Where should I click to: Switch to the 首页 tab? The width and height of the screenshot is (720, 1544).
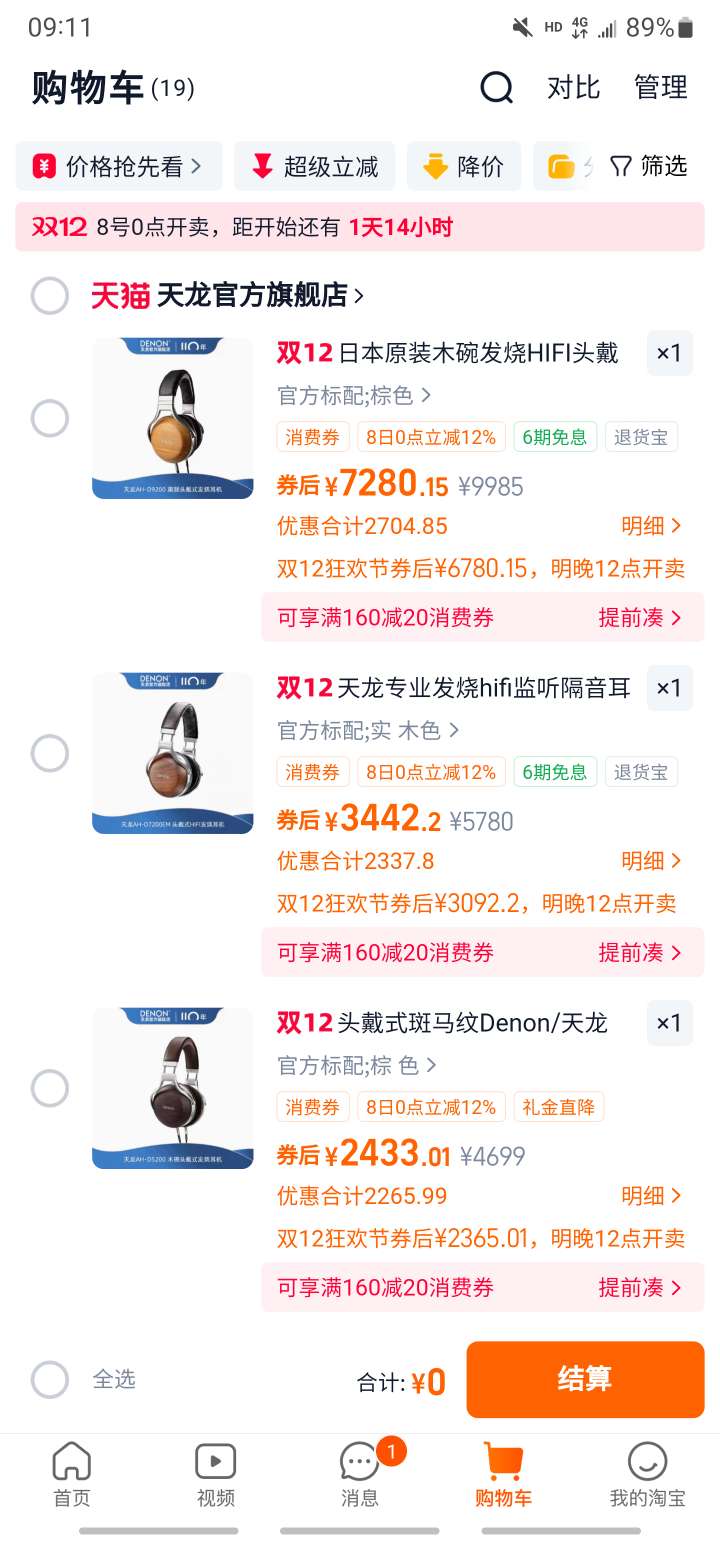pyautogui.click(x=71, y=1475)
